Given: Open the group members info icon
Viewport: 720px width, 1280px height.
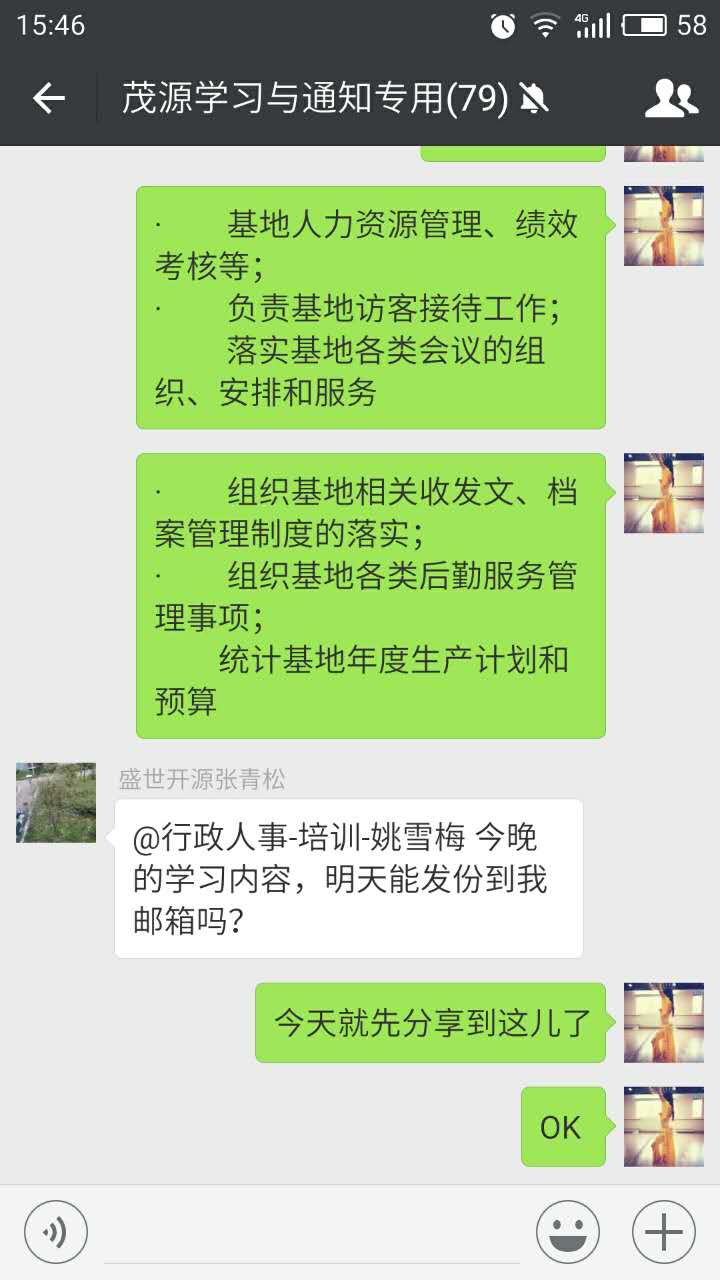Looking at the screenshot, I should (x=671, y=98).
